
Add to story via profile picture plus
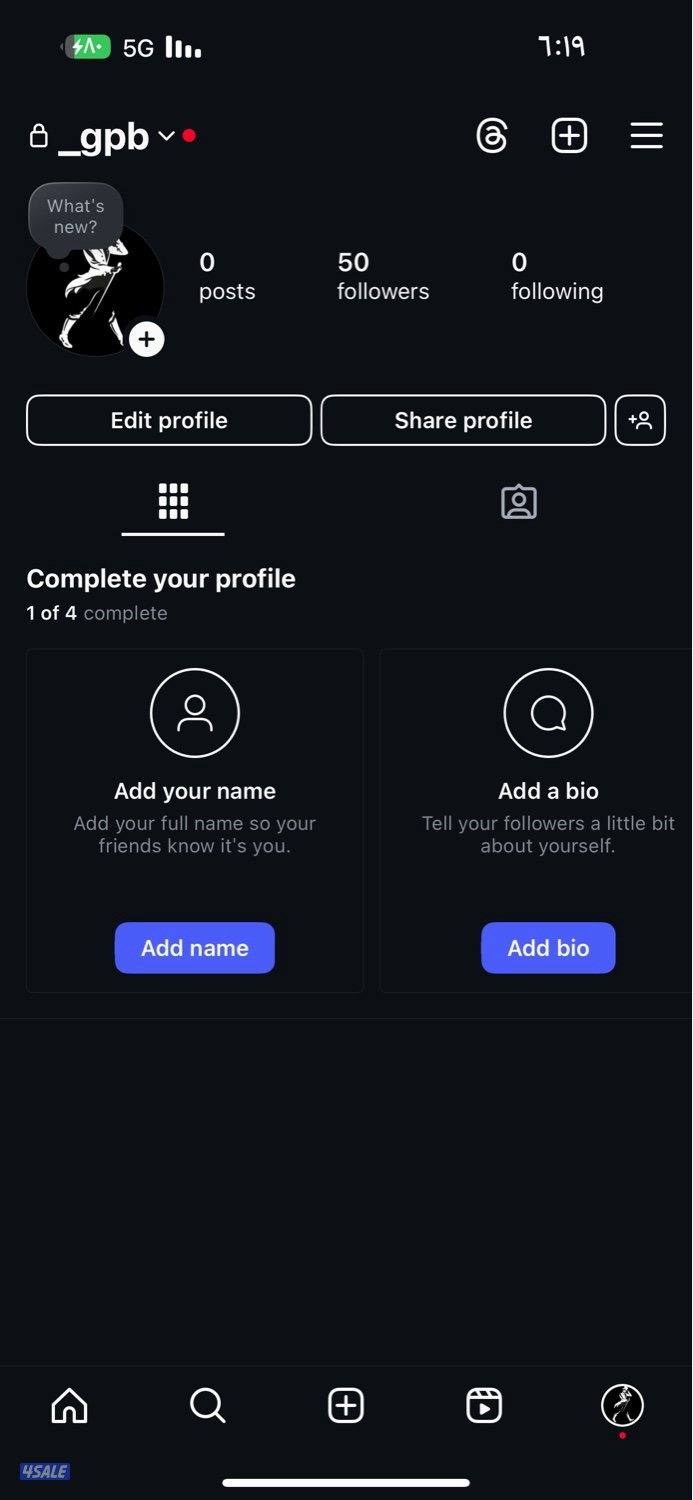coord(147,340)
